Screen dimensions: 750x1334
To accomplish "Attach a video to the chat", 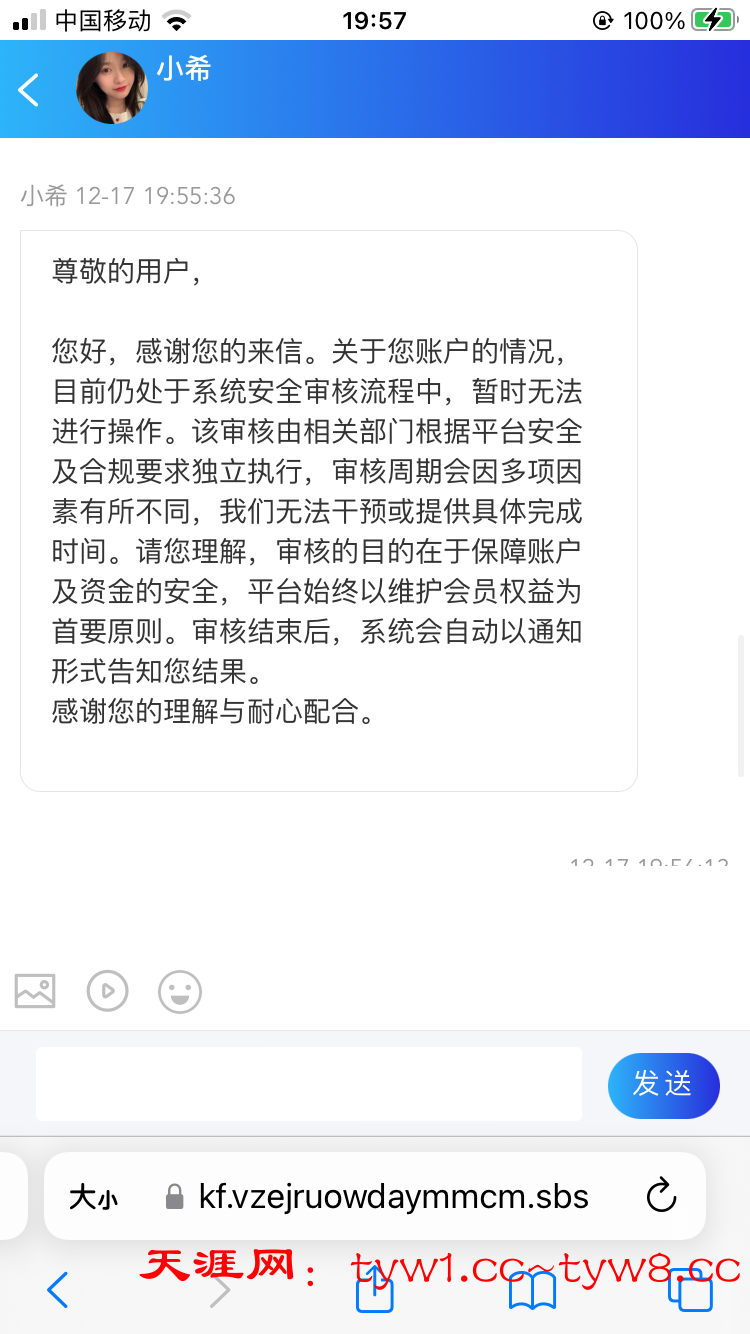I will [107, 991].
